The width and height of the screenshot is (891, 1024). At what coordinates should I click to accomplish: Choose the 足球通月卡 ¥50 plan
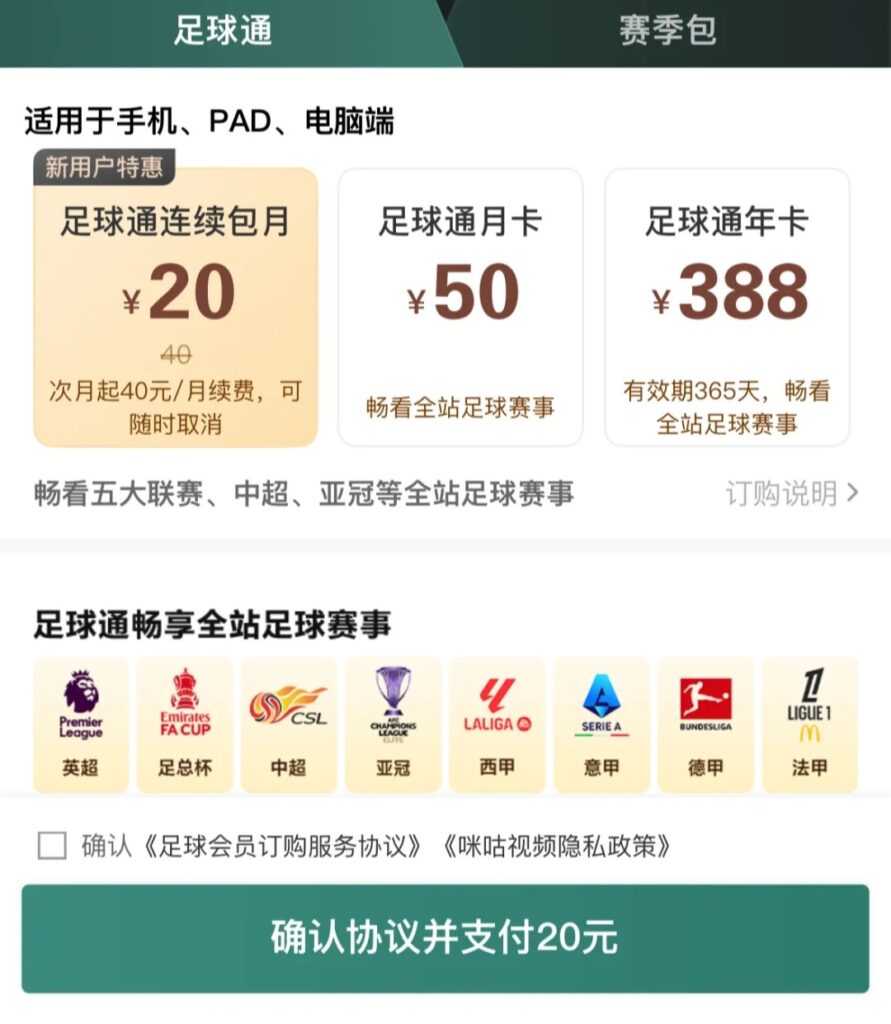[460, 307]
